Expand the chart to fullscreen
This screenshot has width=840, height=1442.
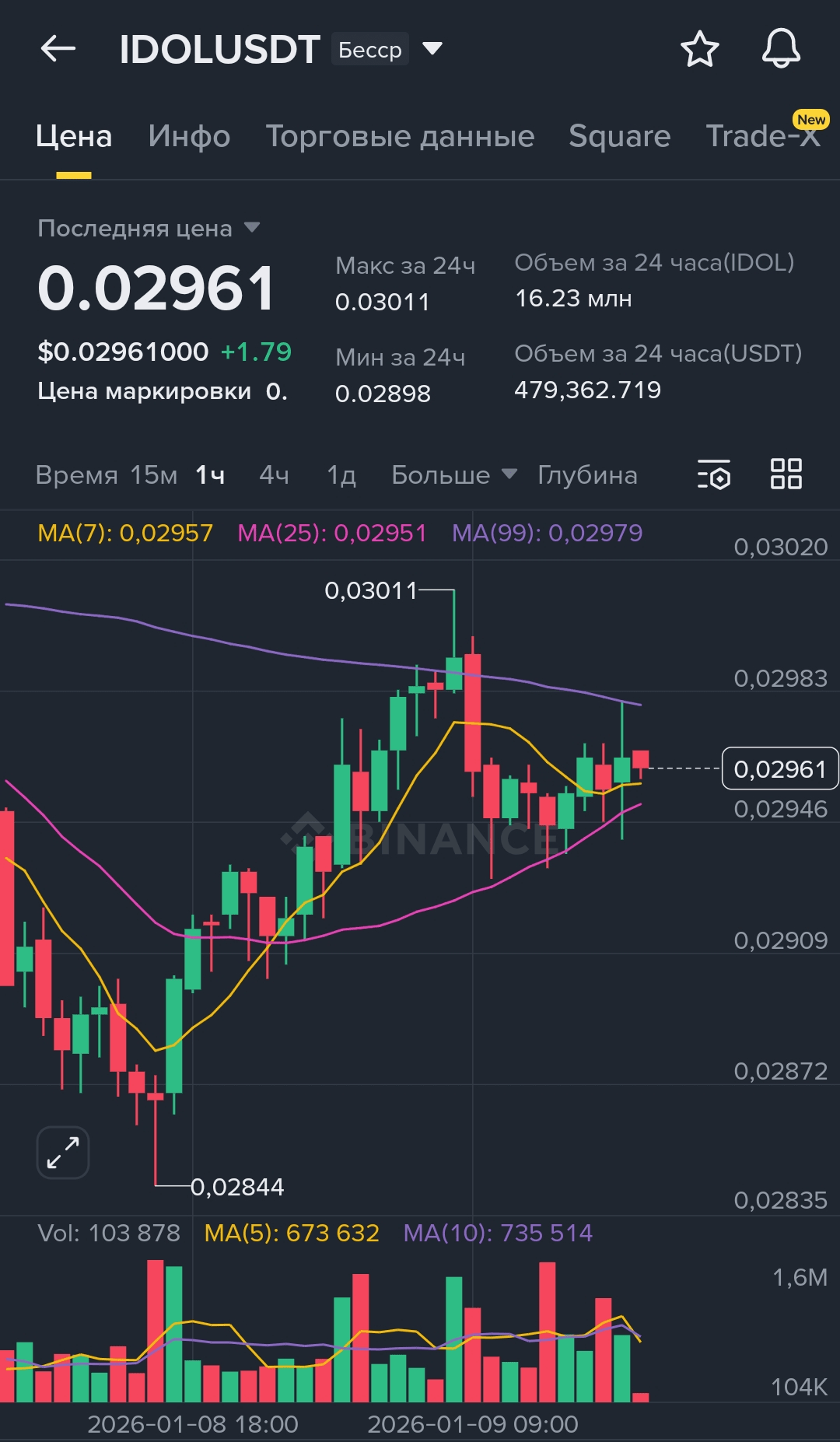click(x=63, y=1152)
